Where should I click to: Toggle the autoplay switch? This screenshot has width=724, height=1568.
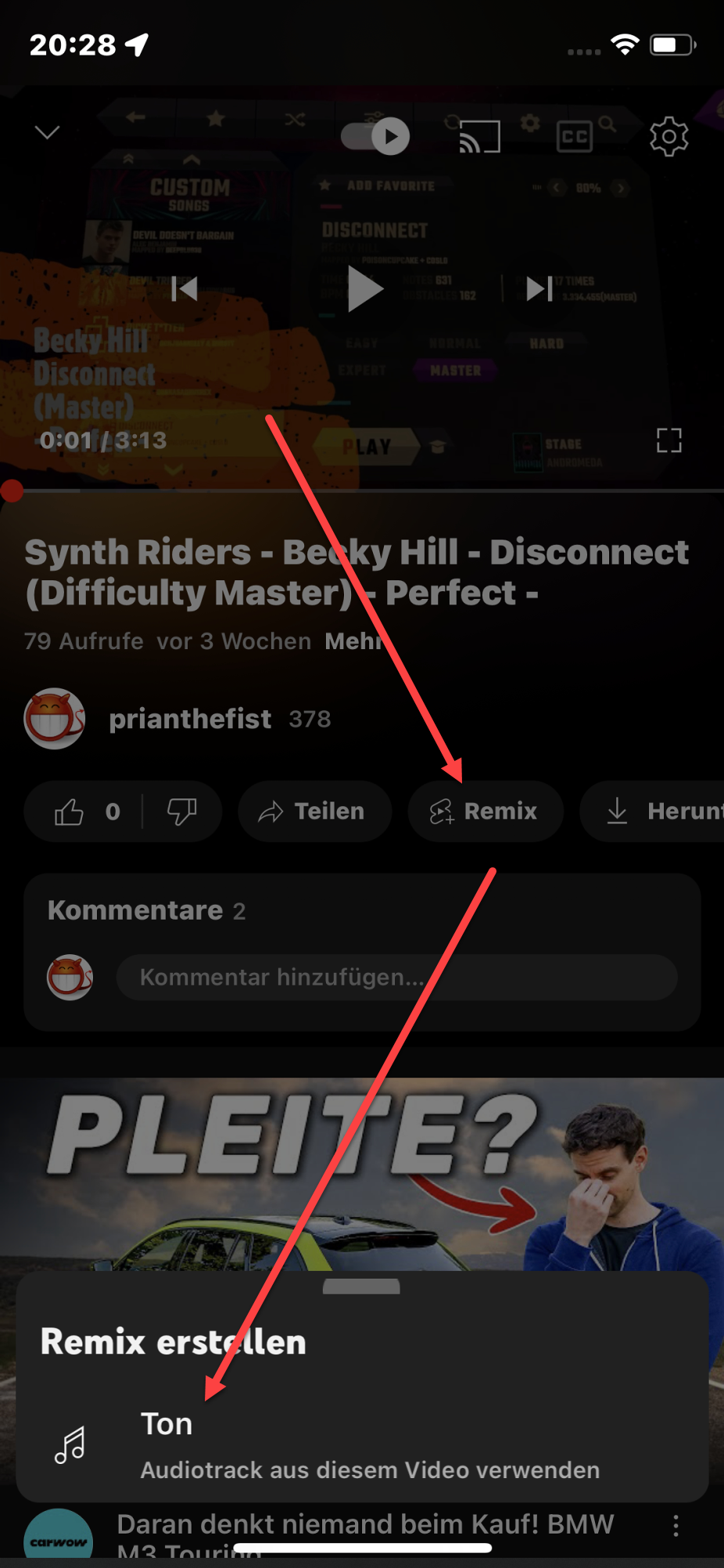click(374, 135)
